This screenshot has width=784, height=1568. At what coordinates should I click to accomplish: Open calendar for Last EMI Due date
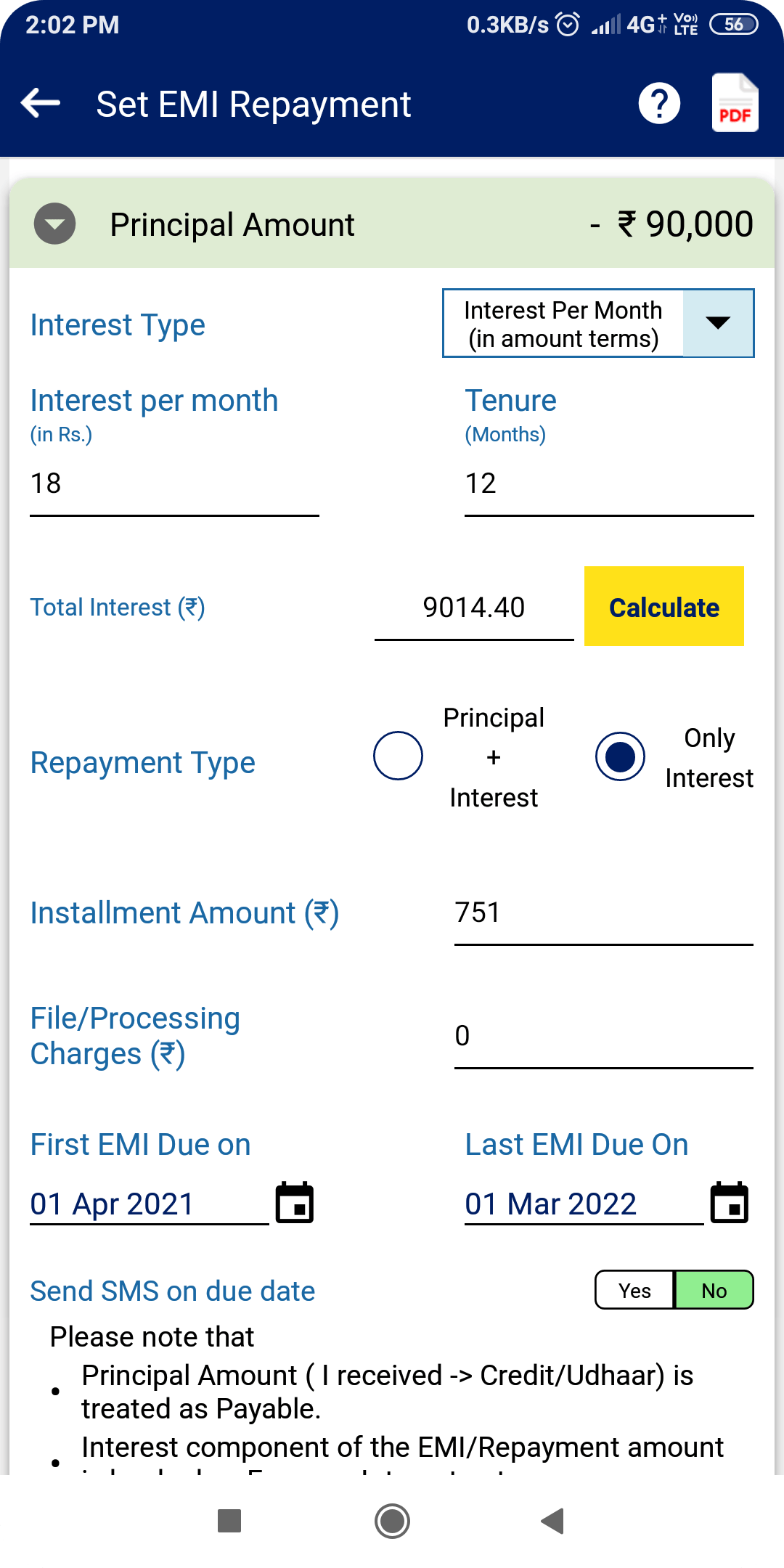730,1203
